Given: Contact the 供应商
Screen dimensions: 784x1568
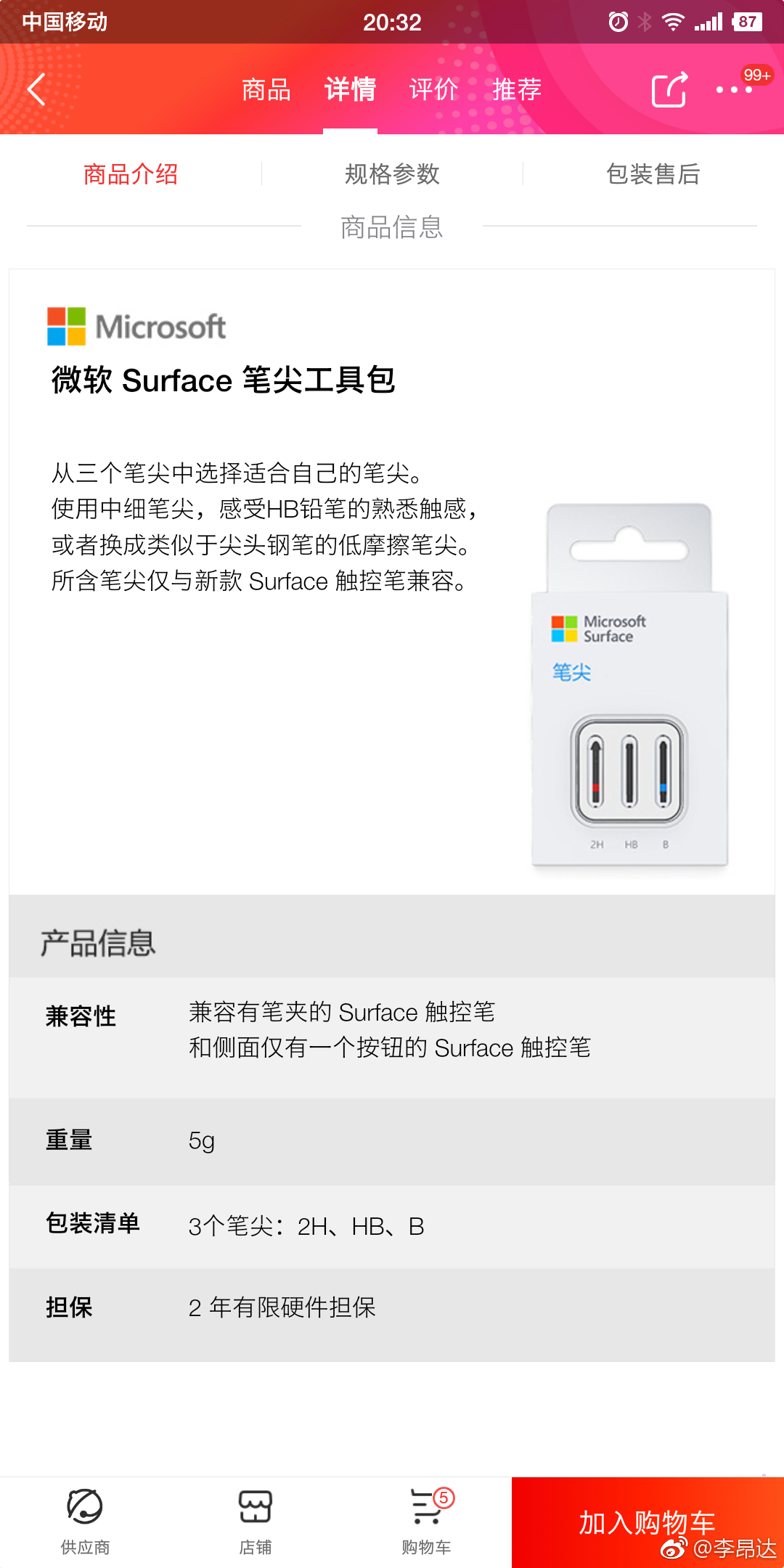Looking at the screenshot, I should pos(85,1522).
